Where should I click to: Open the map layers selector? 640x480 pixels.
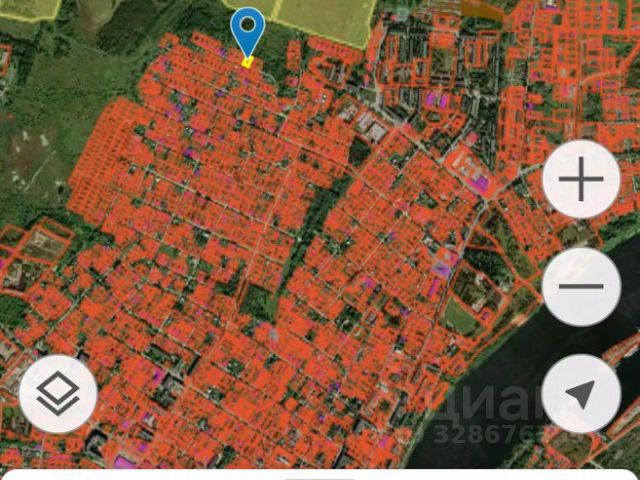tap(59, 394)
